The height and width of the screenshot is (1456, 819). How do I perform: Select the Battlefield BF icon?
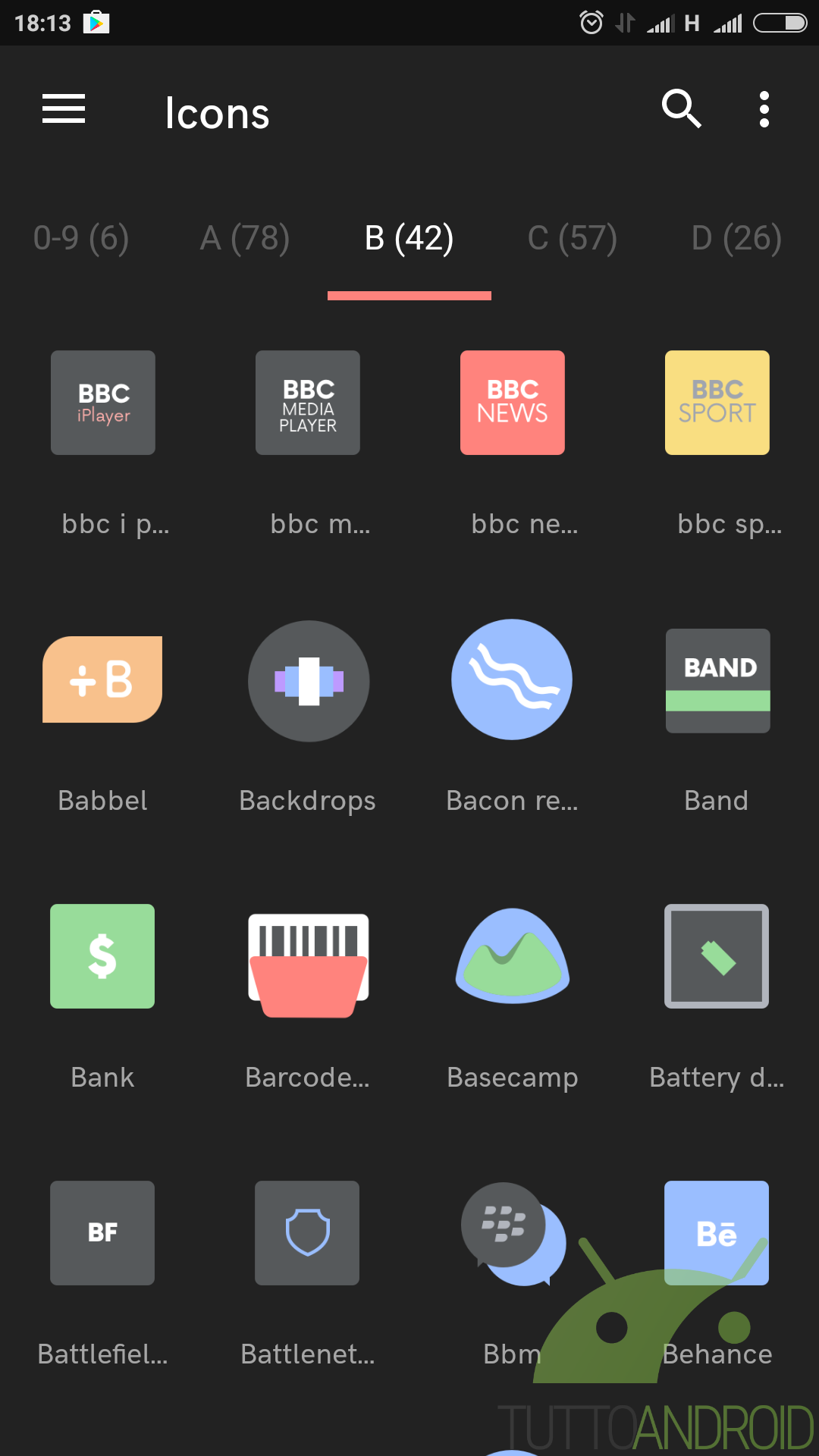point(102,1233)
